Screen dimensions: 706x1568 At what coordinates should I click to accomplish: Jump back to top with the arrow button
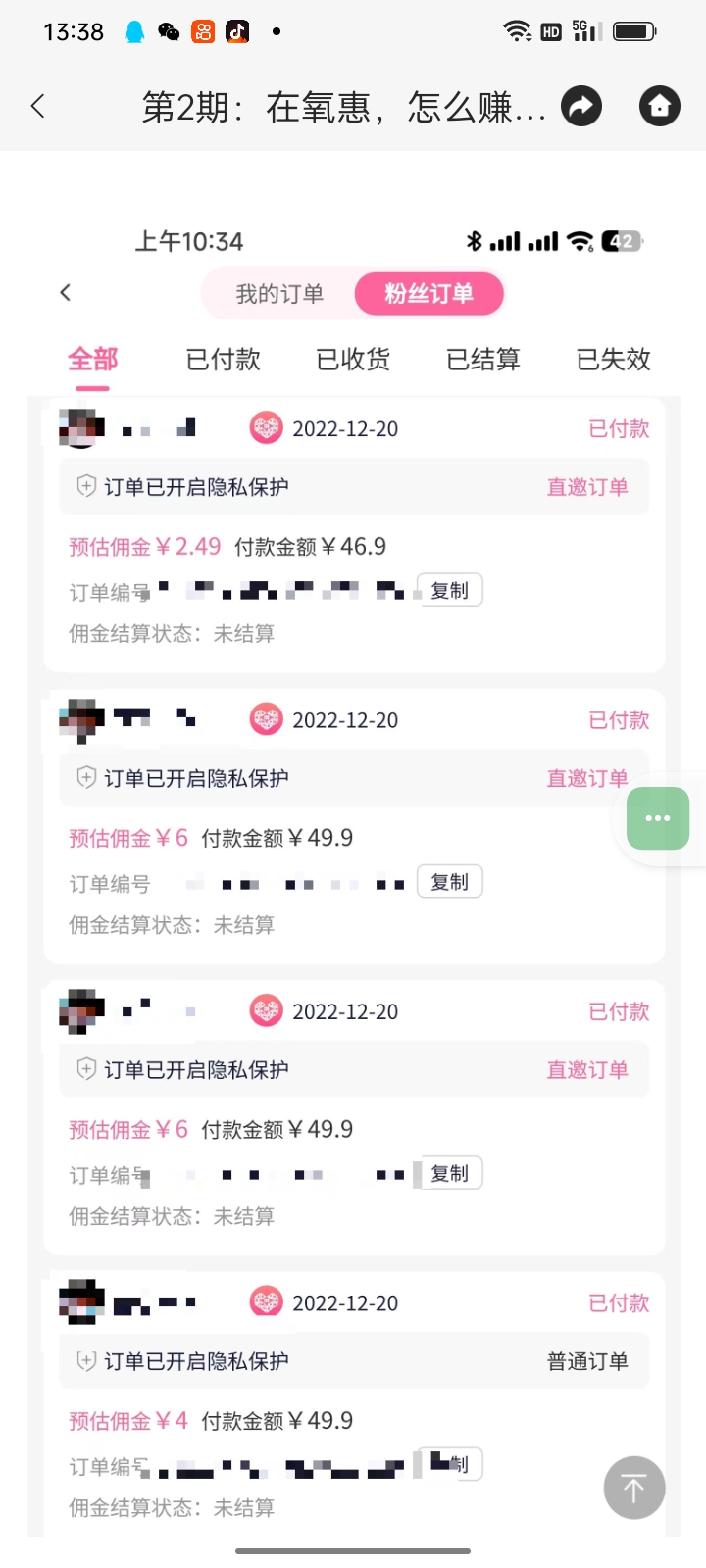(634, 1488)
